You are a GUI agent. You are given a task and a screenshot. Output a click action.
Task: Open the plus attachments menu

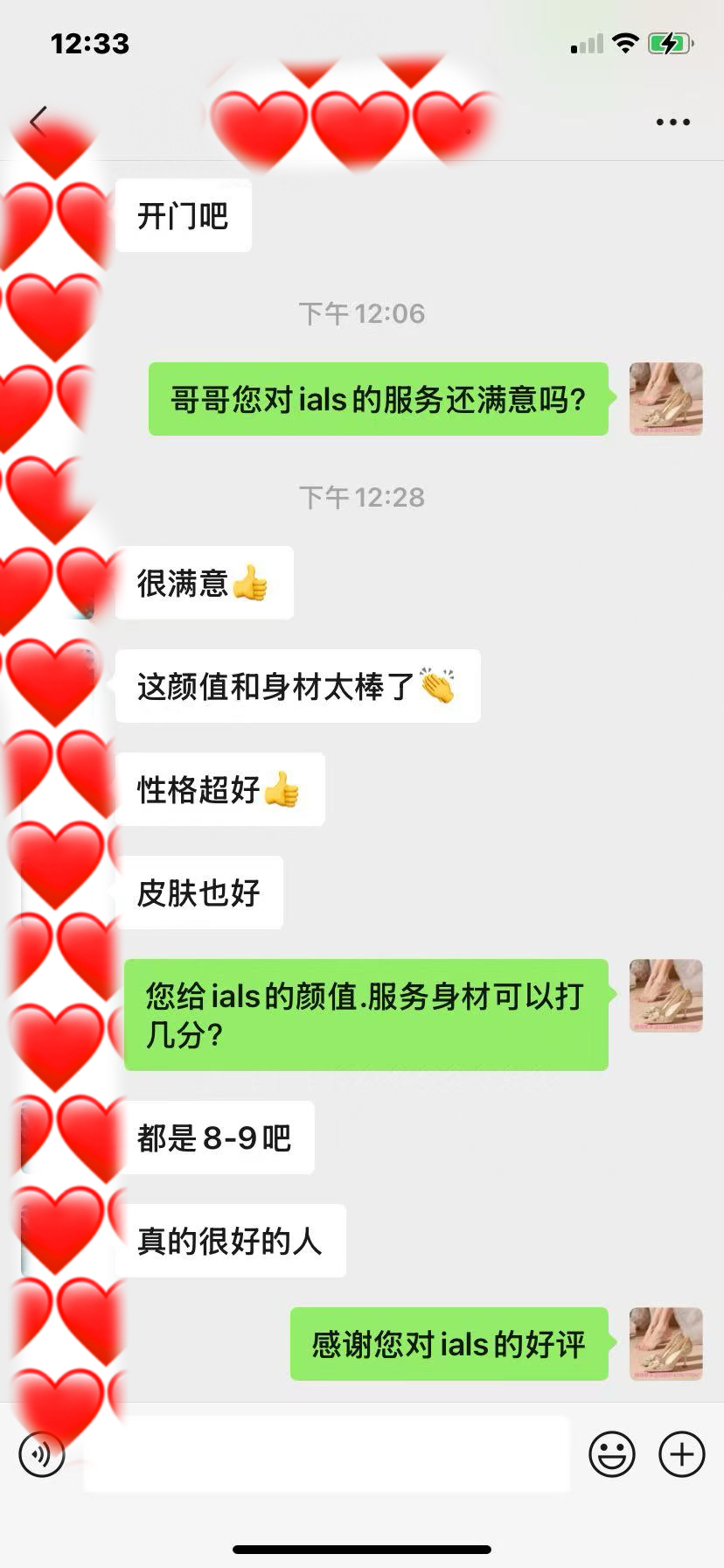click(x=682, y=1454)
